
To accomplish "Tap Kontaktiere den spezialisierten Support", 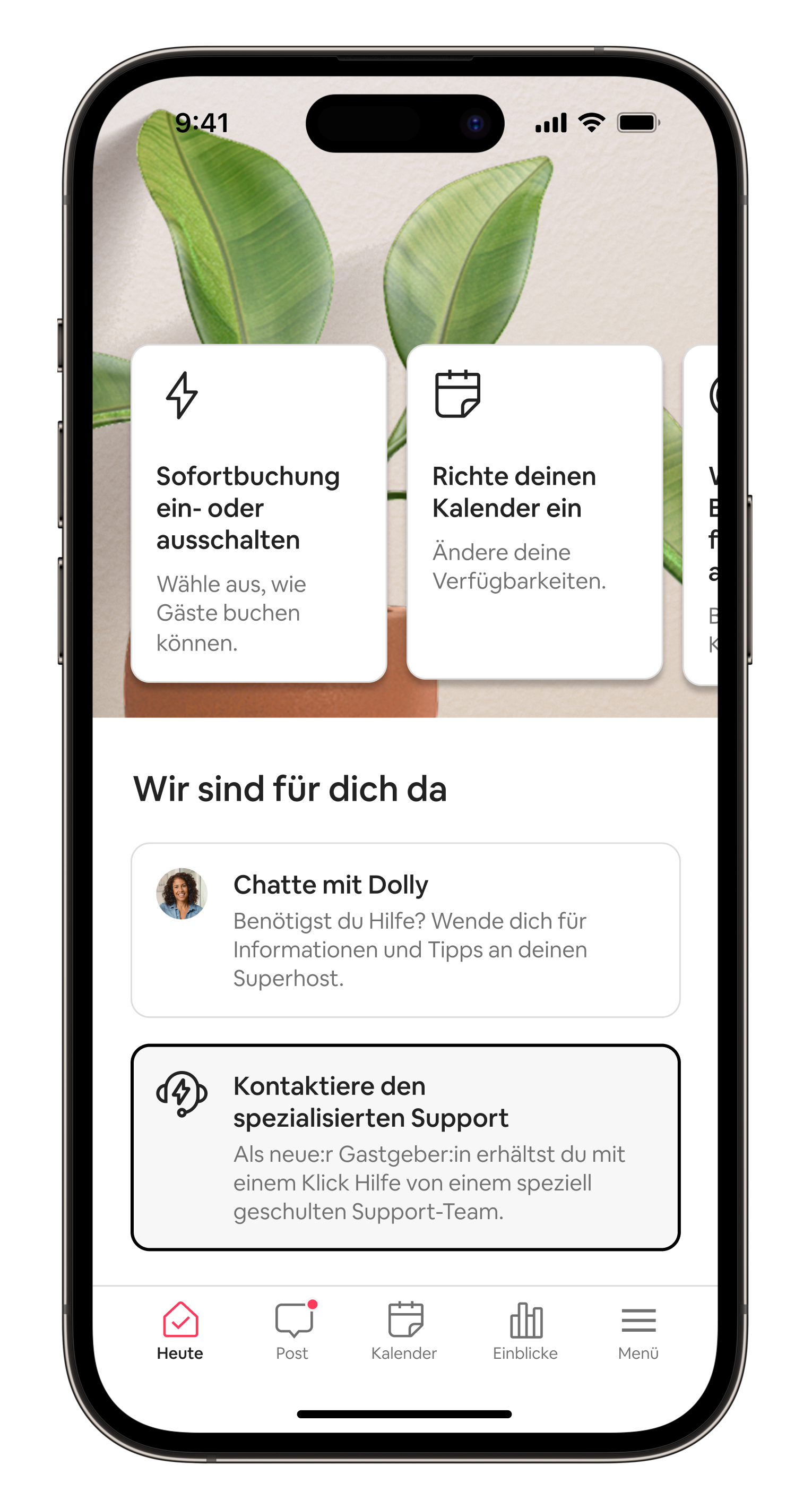I will click(x=405, y=1147).
